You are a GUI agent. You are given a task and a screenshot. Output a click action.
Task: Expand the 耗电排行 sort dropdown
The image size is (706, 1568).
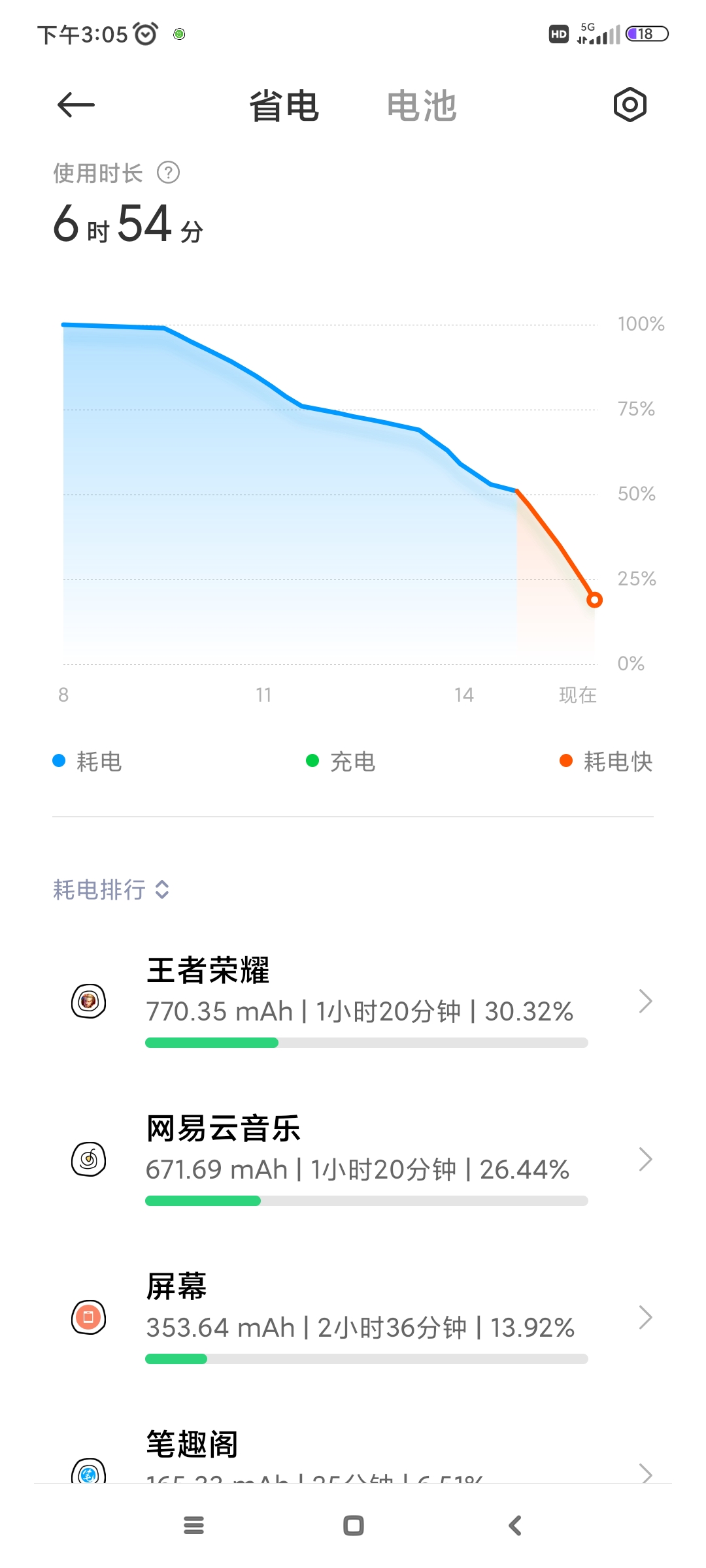click(111, 889)
